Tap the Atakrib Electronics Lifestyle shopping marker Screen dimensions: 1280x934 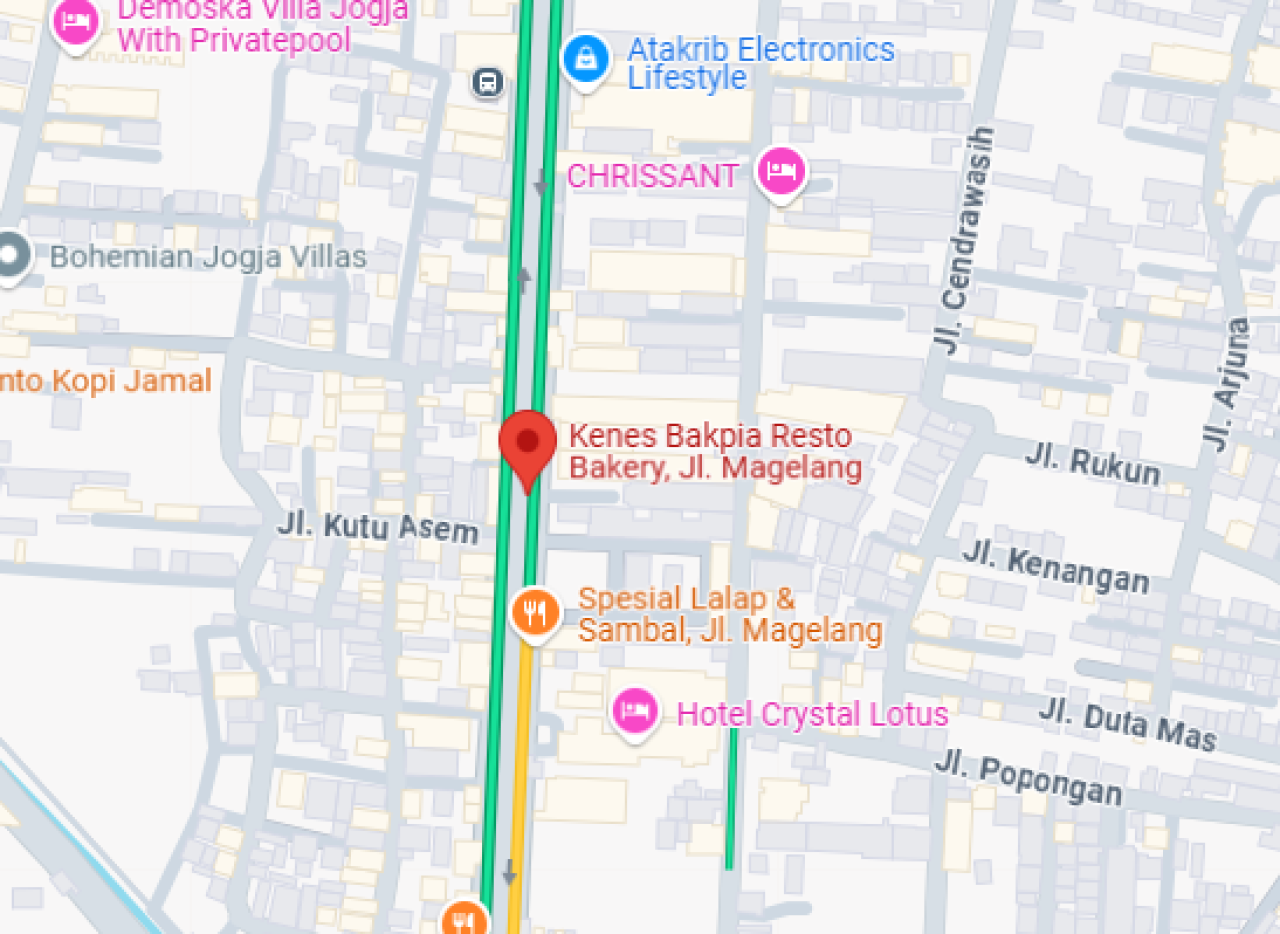tap(586, 59)
